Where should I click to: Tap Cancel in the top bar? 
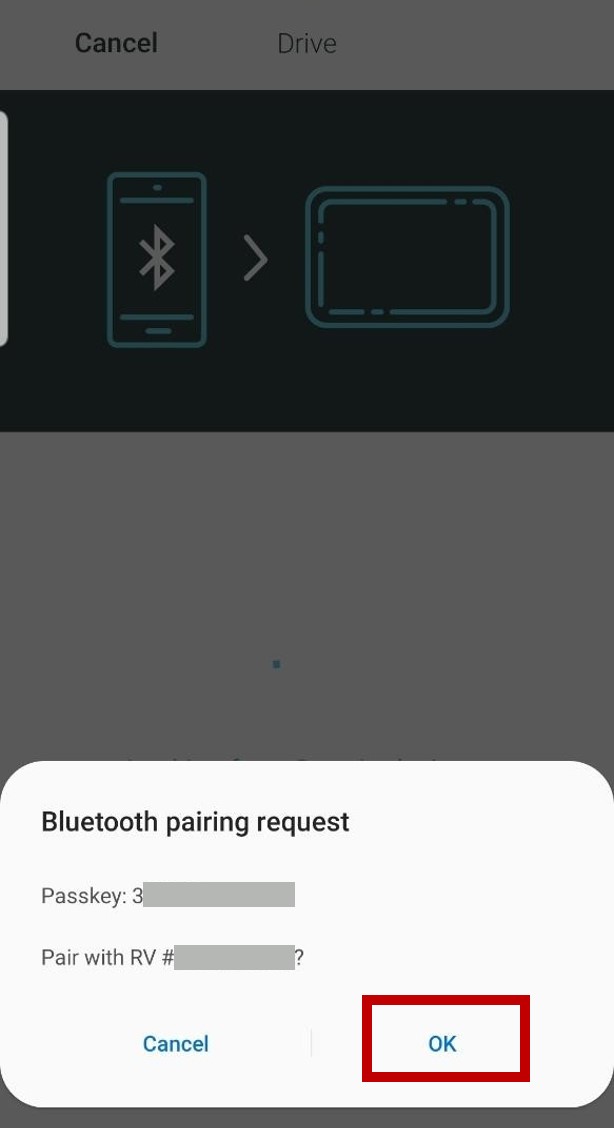(116, 43)
